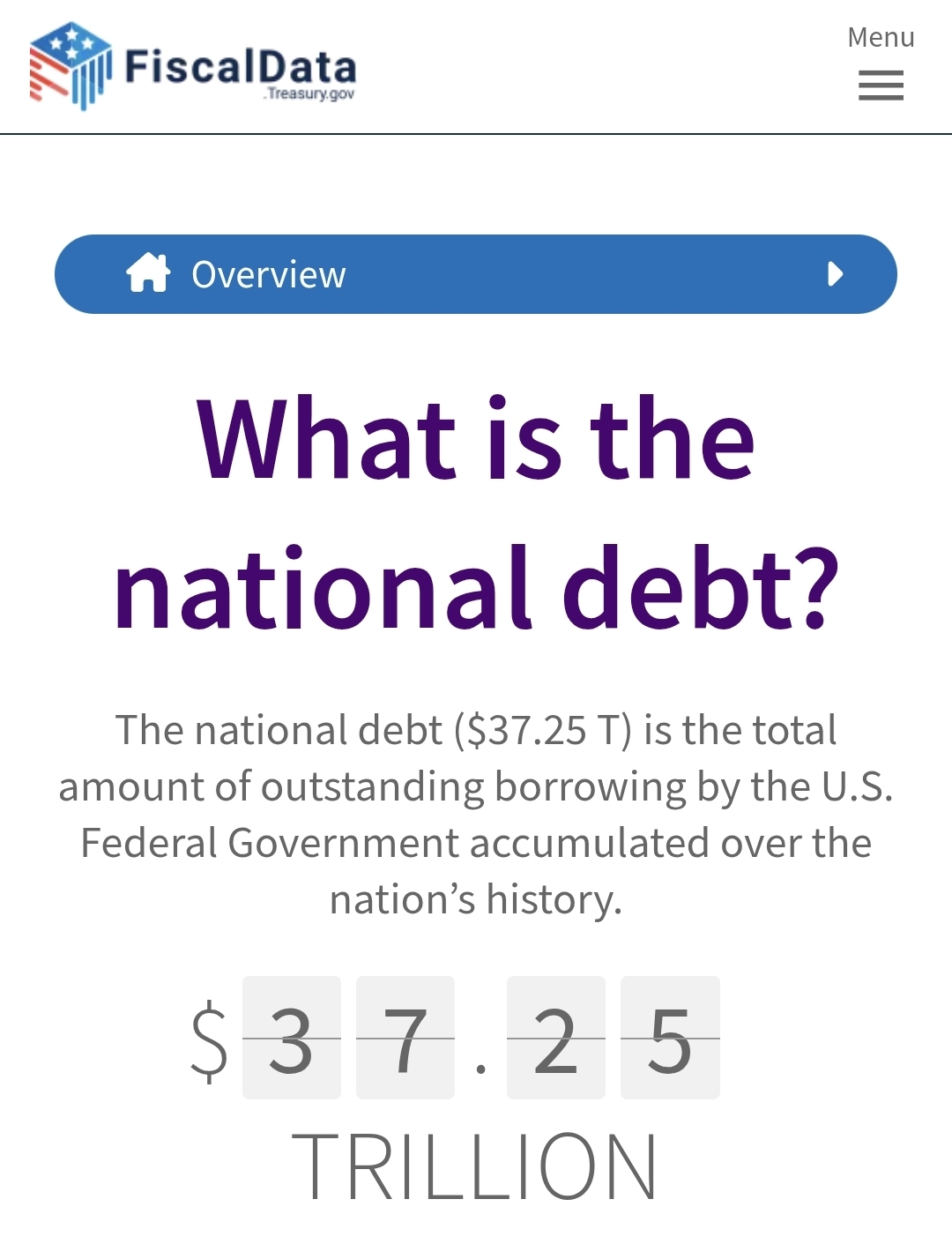This screenshot has height=1244, width=952.
Task: Expand the Overview section navigator
Action: [x=476, y=274]
